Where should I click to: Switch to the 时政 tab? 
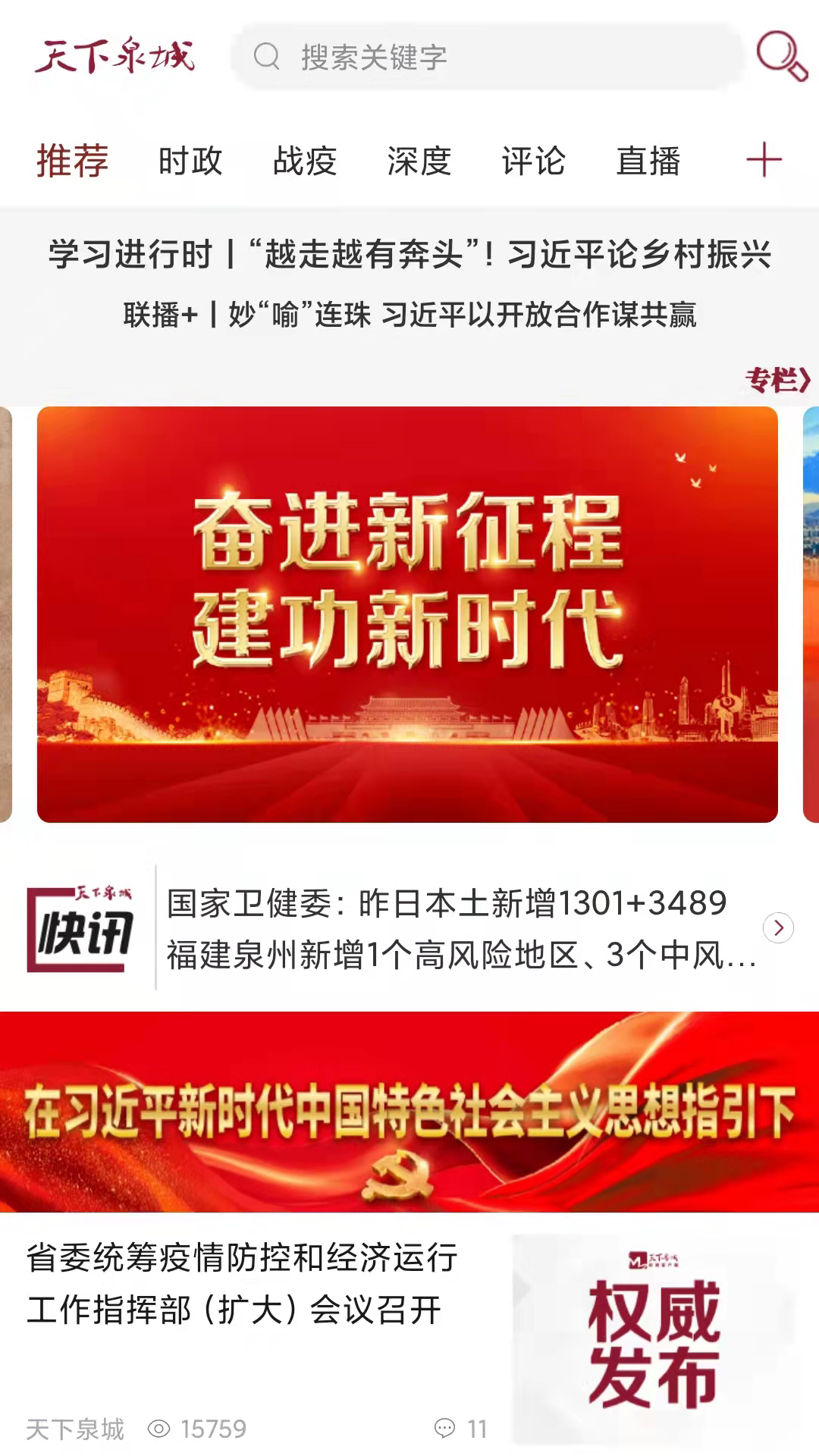coord(190,161)
